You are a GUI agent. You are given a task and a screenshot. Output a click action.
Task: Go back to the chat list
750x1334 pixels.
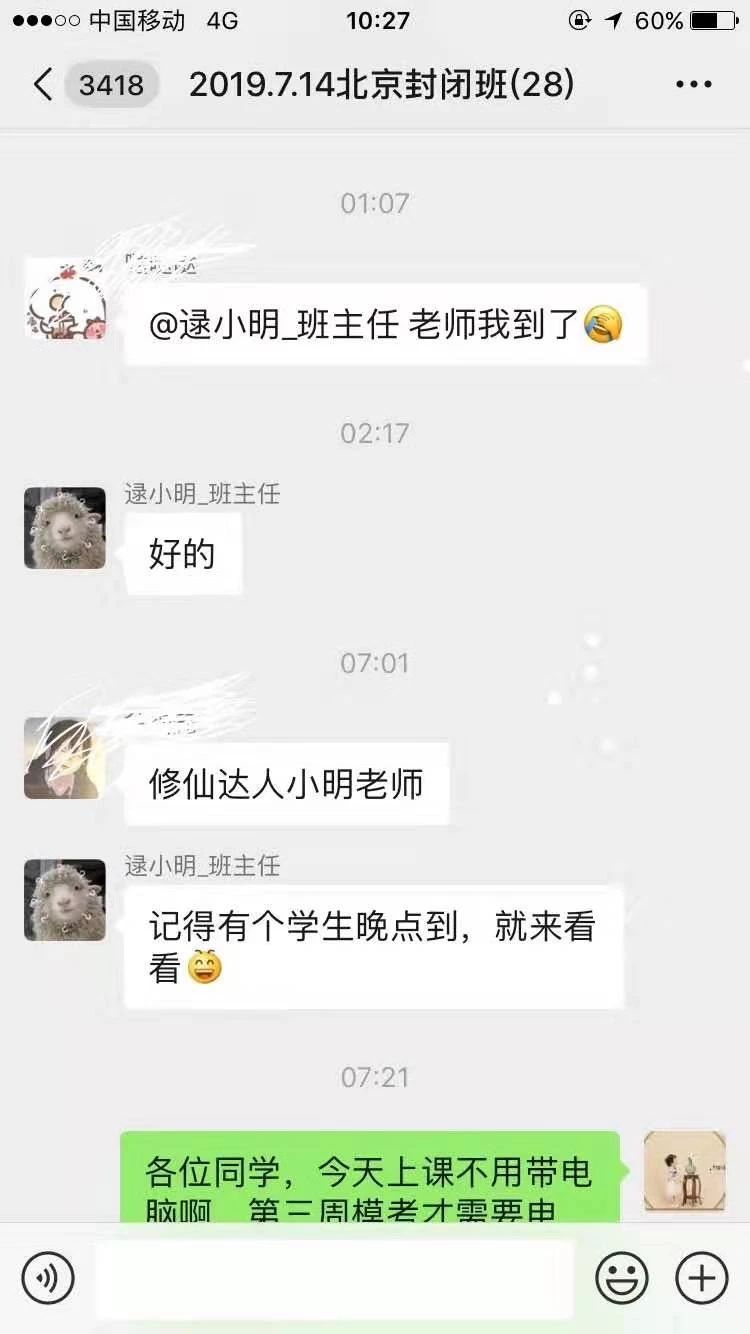[42, 85]
